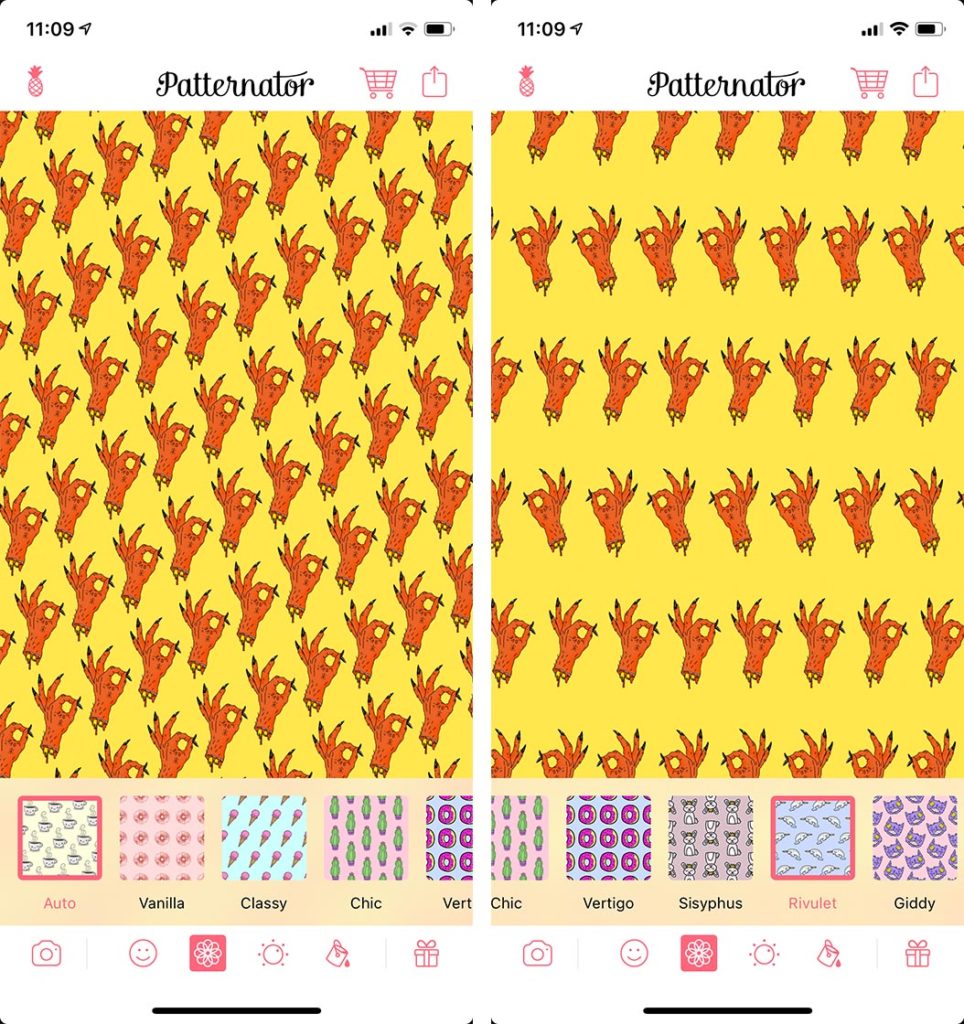Select the Auto pattern style

coord(59,838)
